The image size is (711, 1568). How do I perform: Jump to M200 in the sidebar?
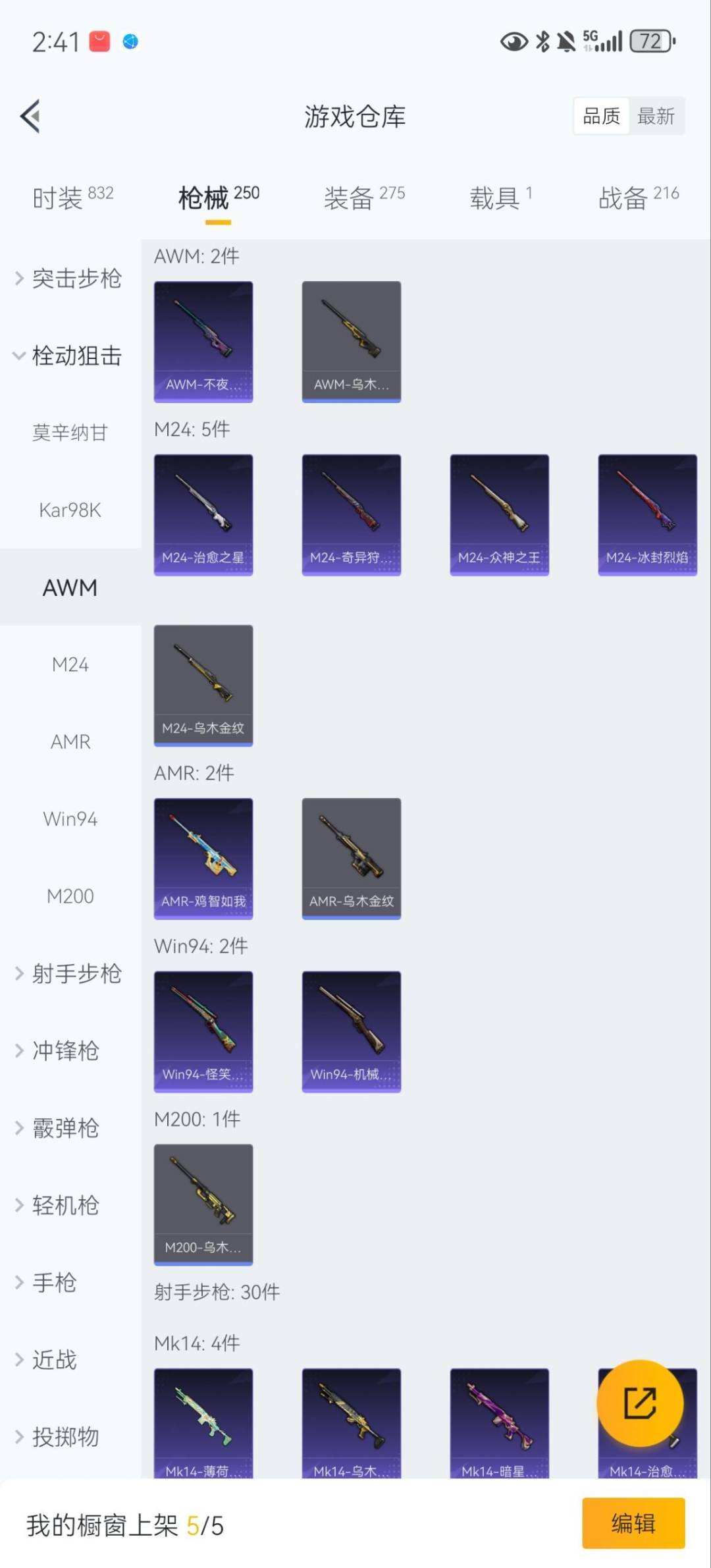pyautogui.click(x=70, y=896)
